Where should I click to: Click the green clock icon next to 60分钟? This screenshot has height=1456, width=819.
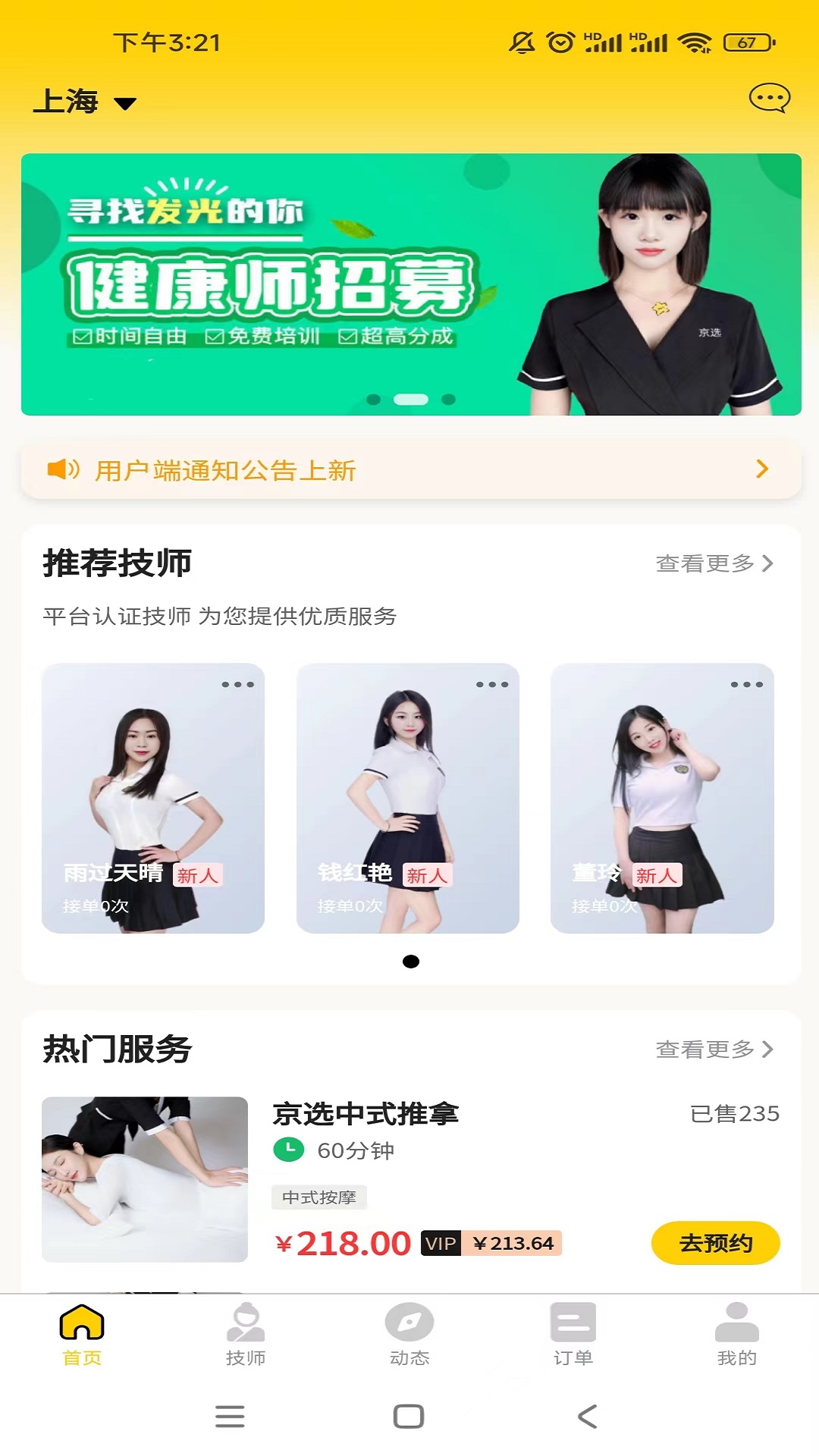[x=290, y=1150]
